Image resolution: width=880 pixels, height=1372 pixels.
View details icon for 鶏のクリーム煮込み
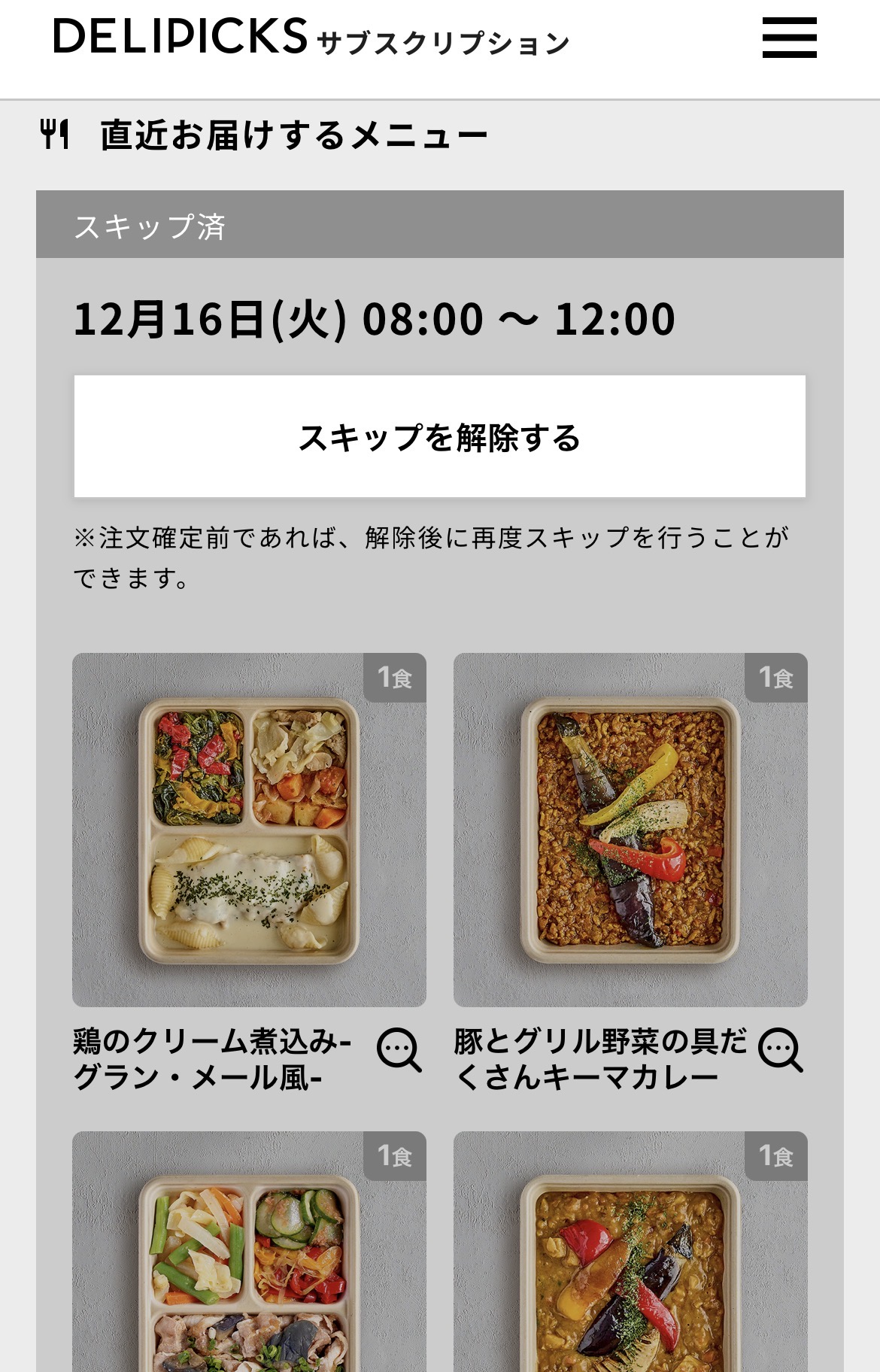[399, 1050]
